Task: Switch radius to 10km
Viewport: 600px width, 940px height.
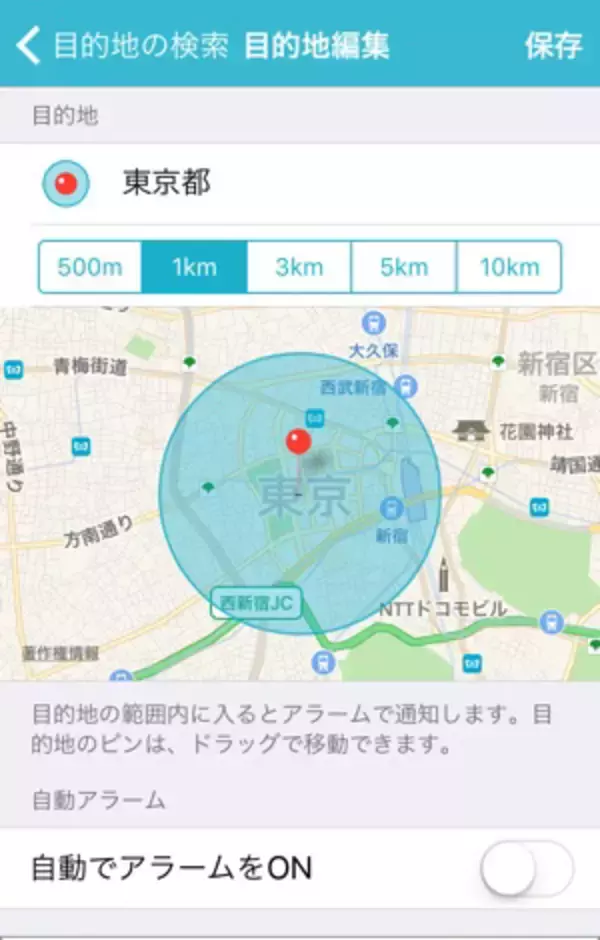Action: pyautogui.click(x=508, y=267)
